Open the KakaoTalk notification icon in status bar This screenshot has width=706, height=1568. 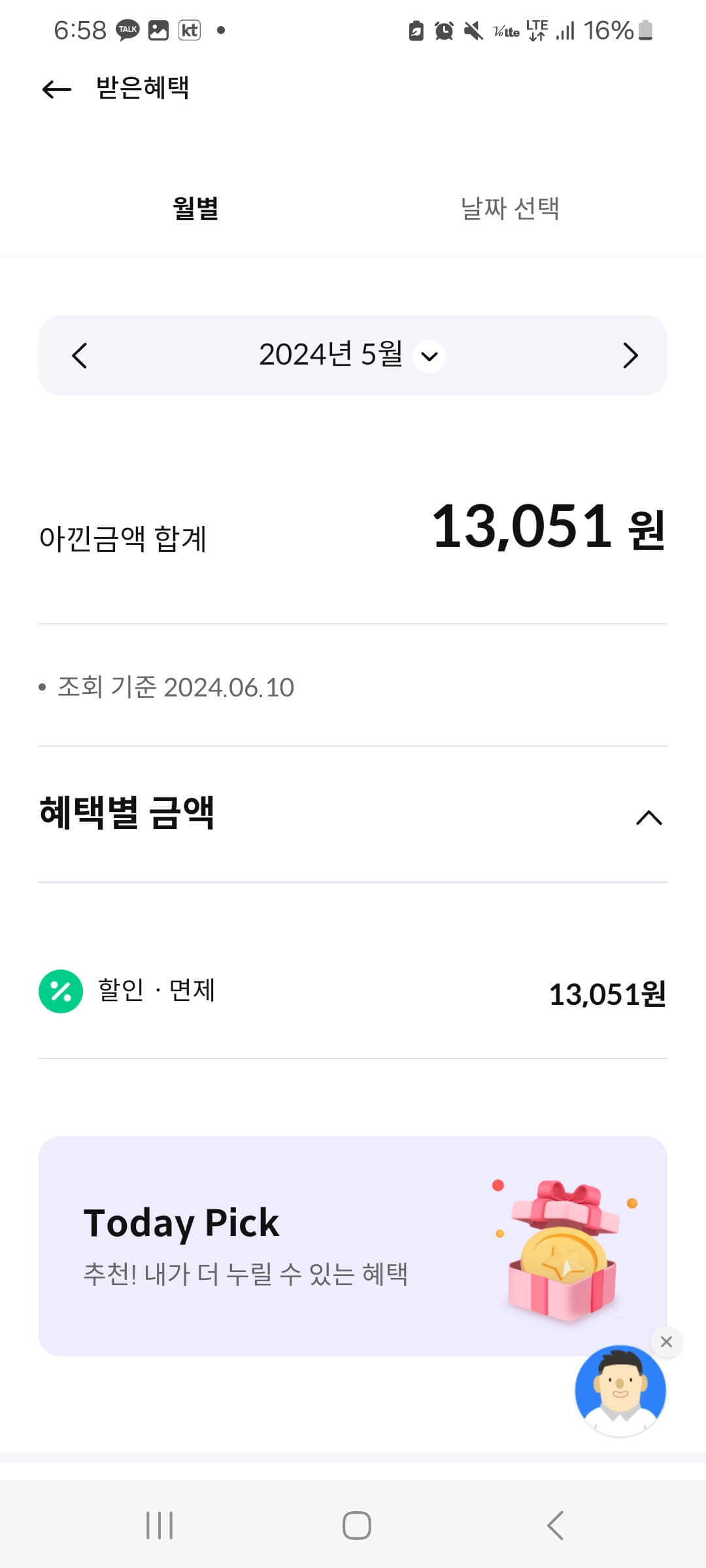[x=127, y=30]
